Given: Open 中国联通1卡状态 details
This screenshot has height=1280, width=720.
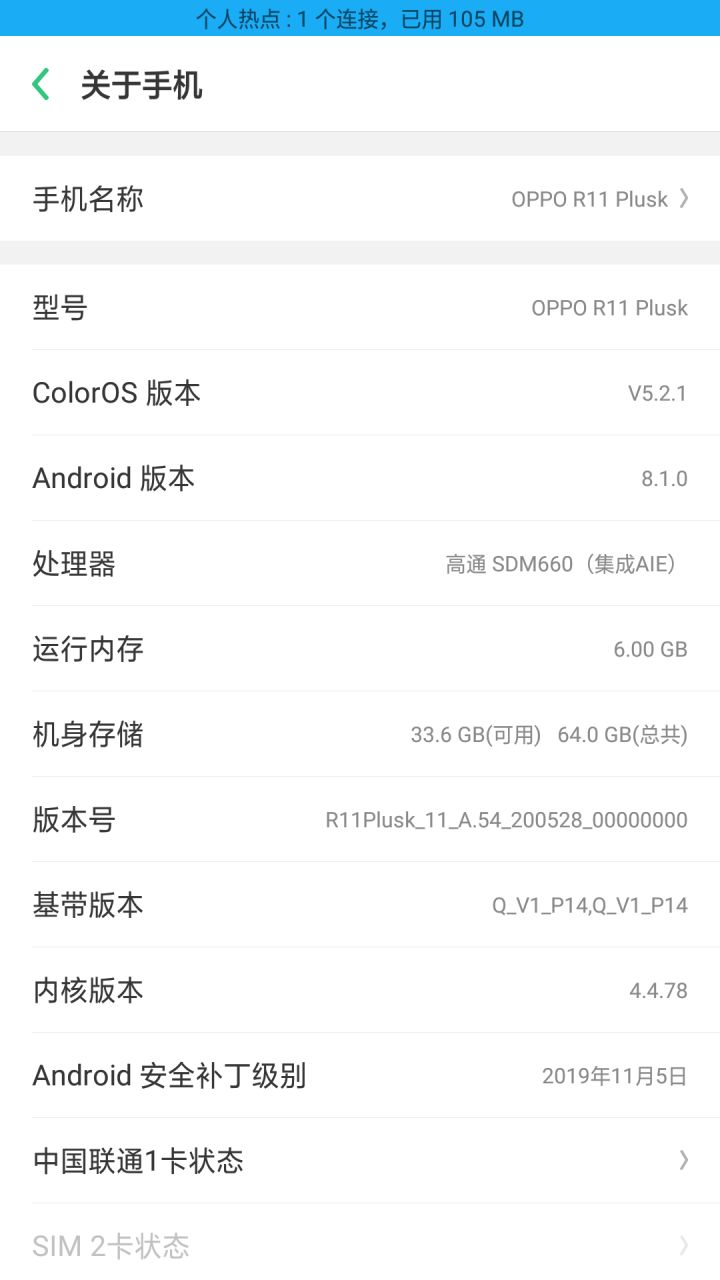Looking at the screenshot, I should (x=360, y=1161).
